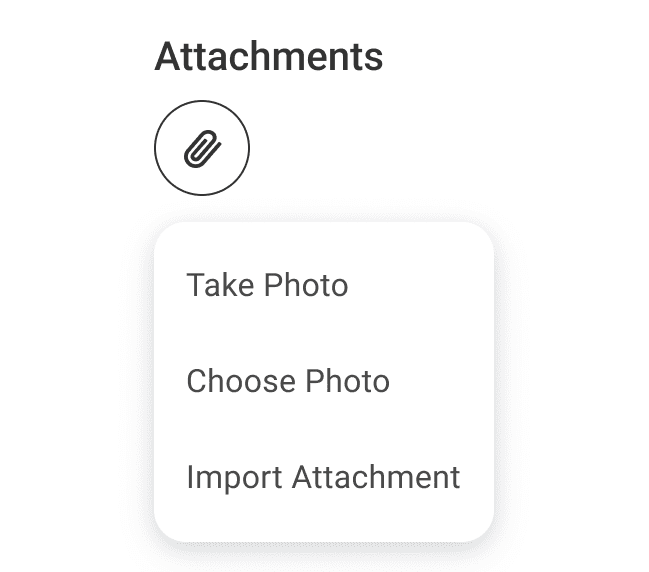Choose Photo from the attachment menu
The width and height of the screenshot is (649, 572).
pyautogui.click(x=288, y=382)
